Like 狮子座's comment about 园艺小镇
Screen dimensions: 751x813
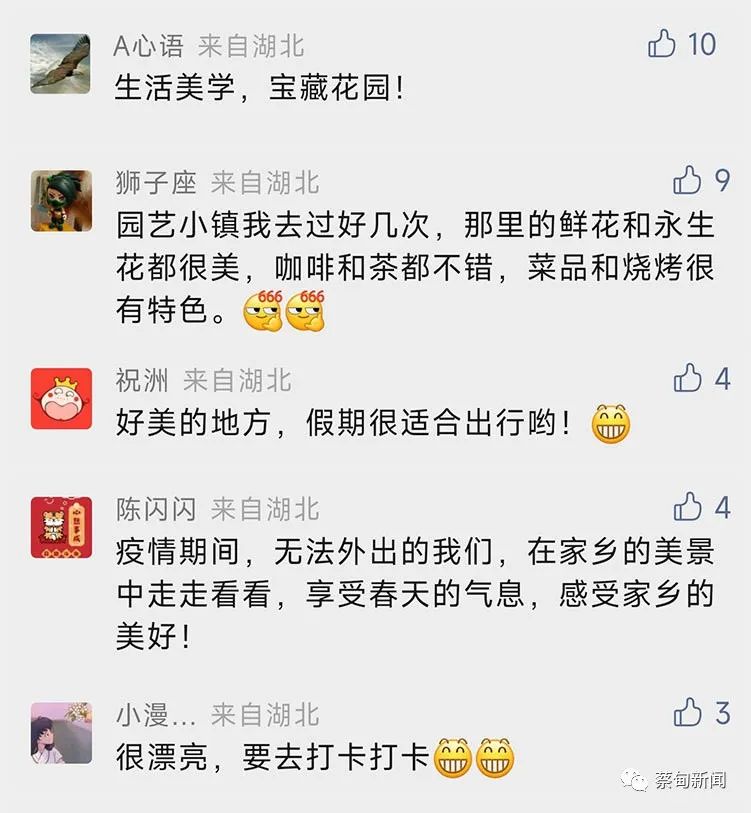pos(687,180)
